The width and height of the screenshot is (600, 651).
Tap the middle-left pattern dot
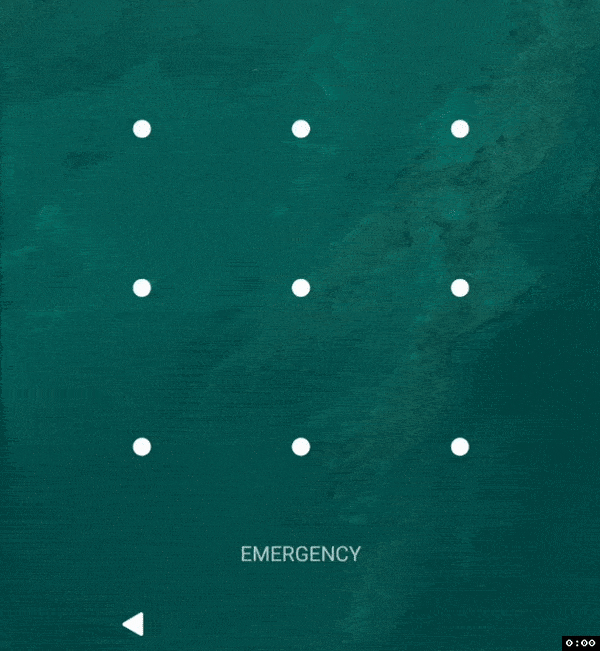point(142,288)
